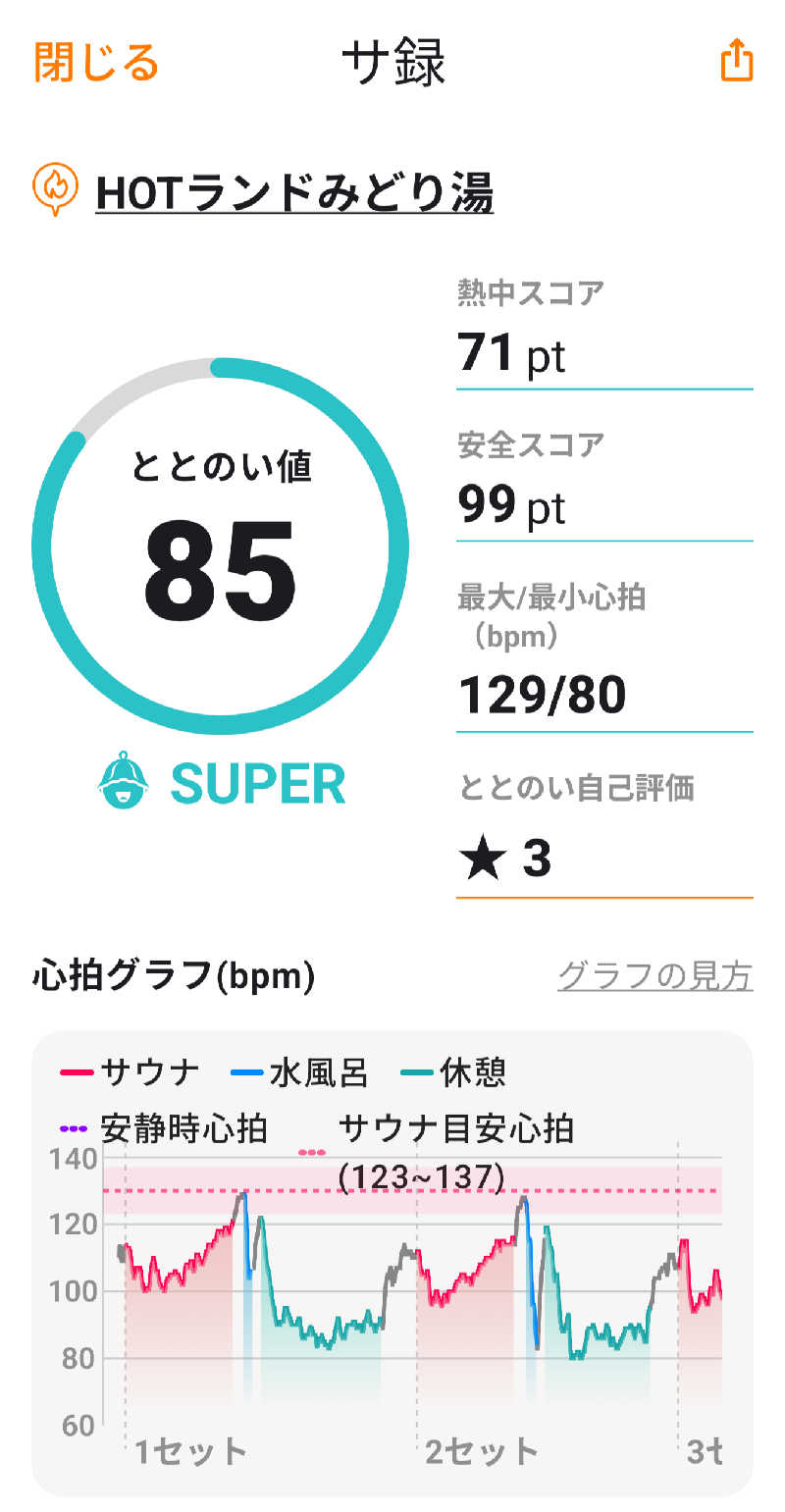Viewport: 785px width, 1512px height.
Task: Select the flame icon beside HOTランドみどり湯
Action: point(54,188)
